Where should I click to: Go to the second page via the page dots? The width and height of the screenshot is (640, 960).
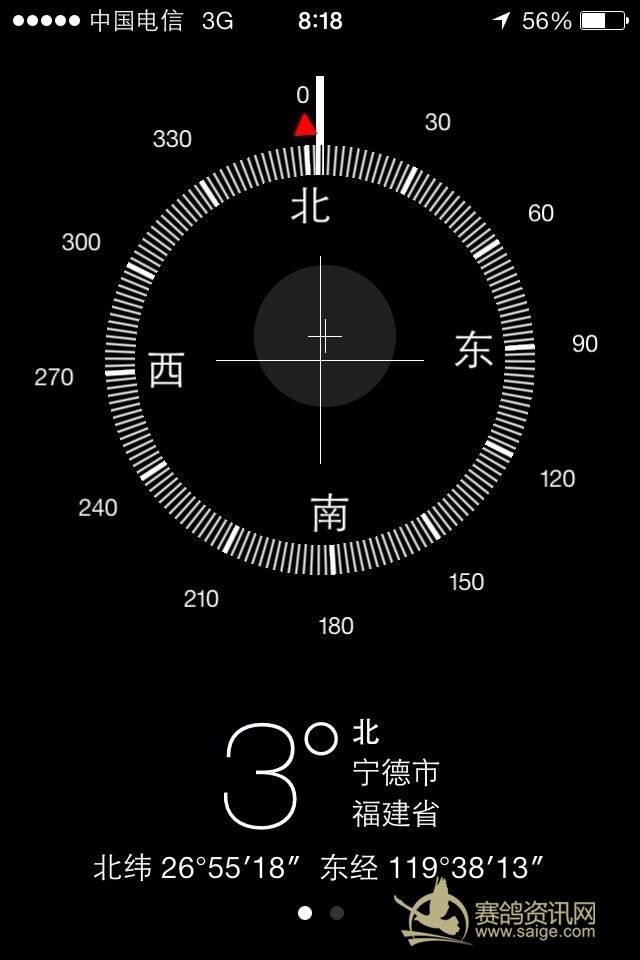point(337,912)
